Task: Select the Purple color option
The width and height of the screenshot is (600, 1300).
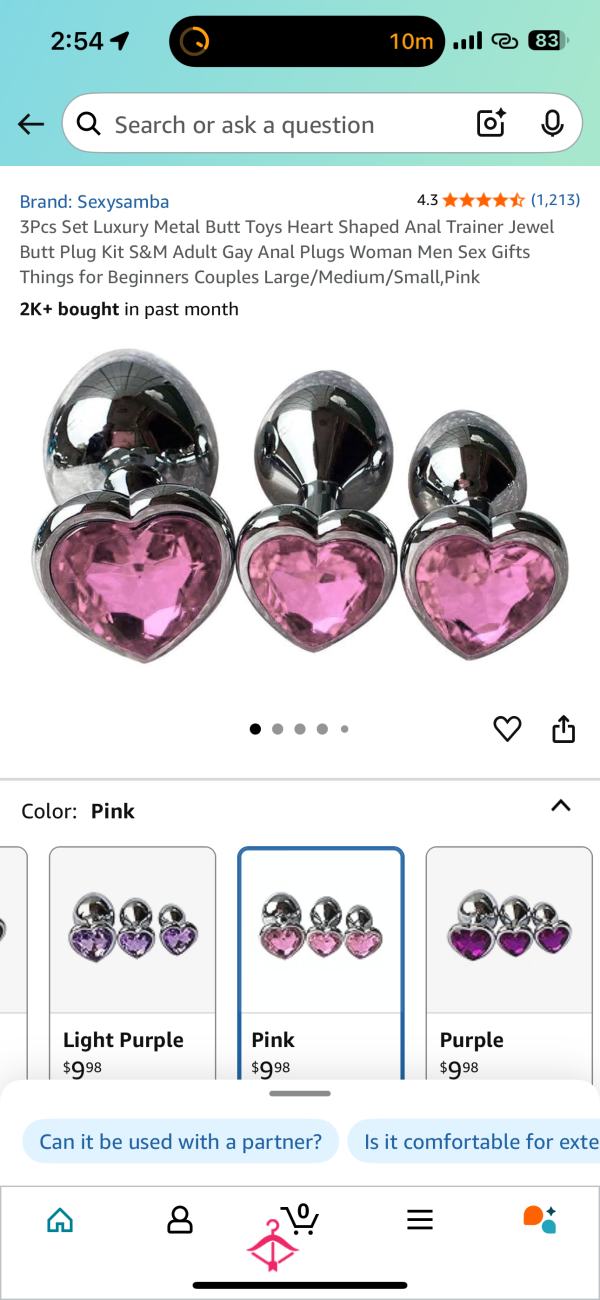Action: click(x=509, y=964)
